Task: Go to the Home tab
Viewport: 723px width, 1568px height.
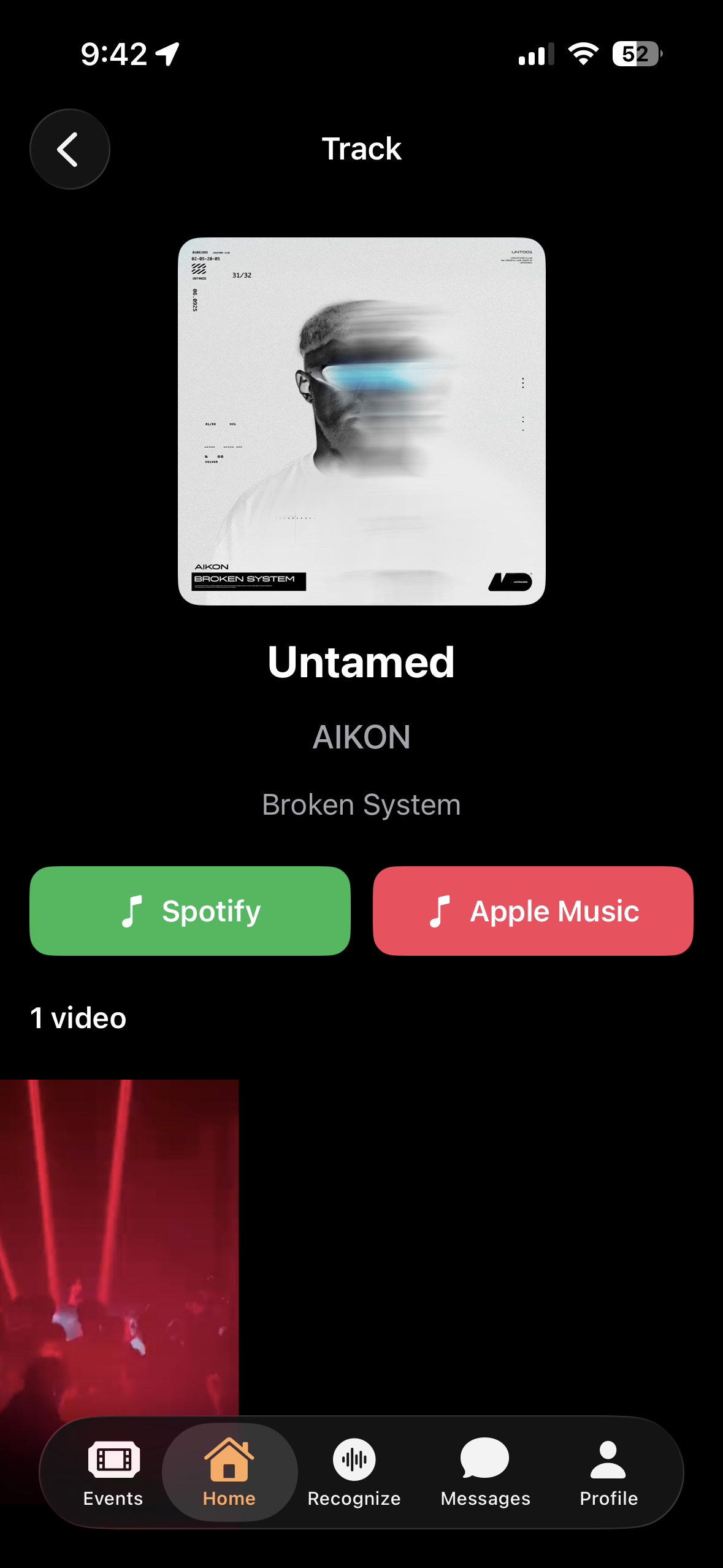Action: pyautogui.click(x=229, y=1472)
